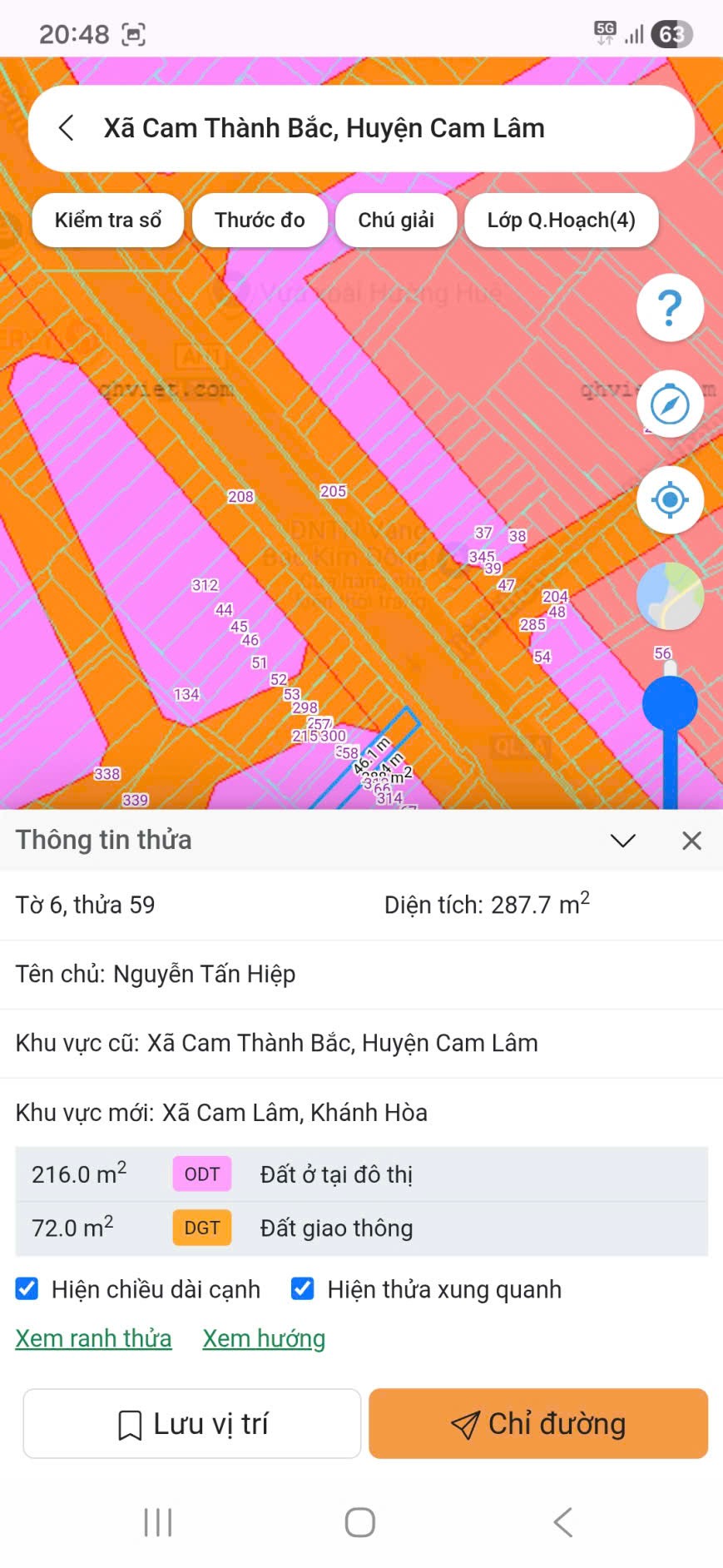The height and width of the screenshot is (1568, 723).
Task: Disable Hiện thửa xung quanh checkbox
Action: click(302, 1289)
